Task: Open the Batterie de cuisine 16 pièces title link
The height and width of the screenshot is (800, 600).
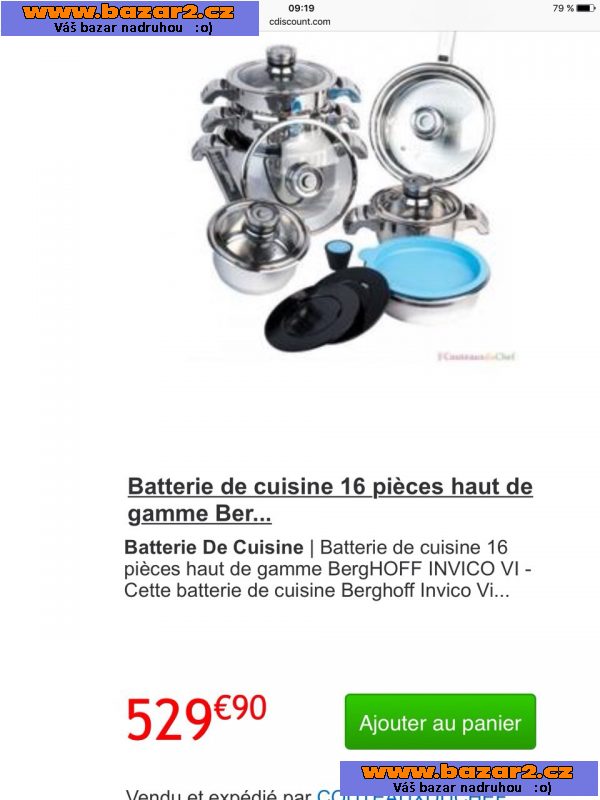Action: [x=330, y=500]
